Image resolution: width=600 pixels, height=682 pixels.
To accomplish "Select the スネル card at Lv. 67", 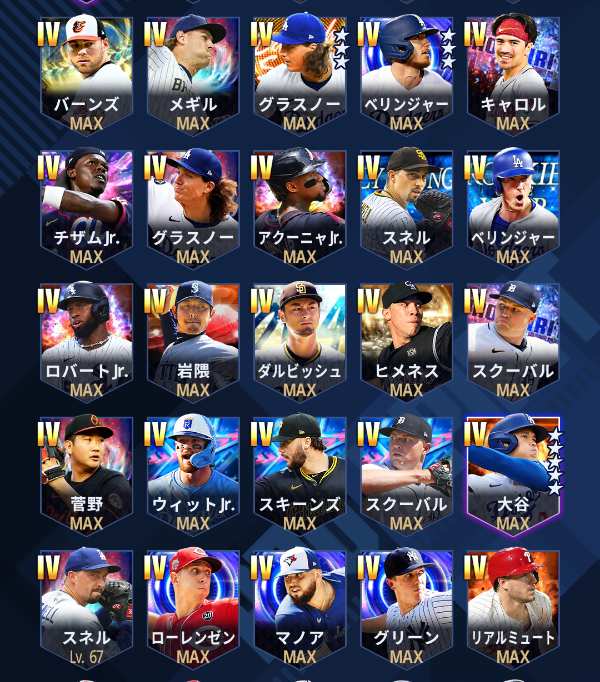I will coord(86,607).
